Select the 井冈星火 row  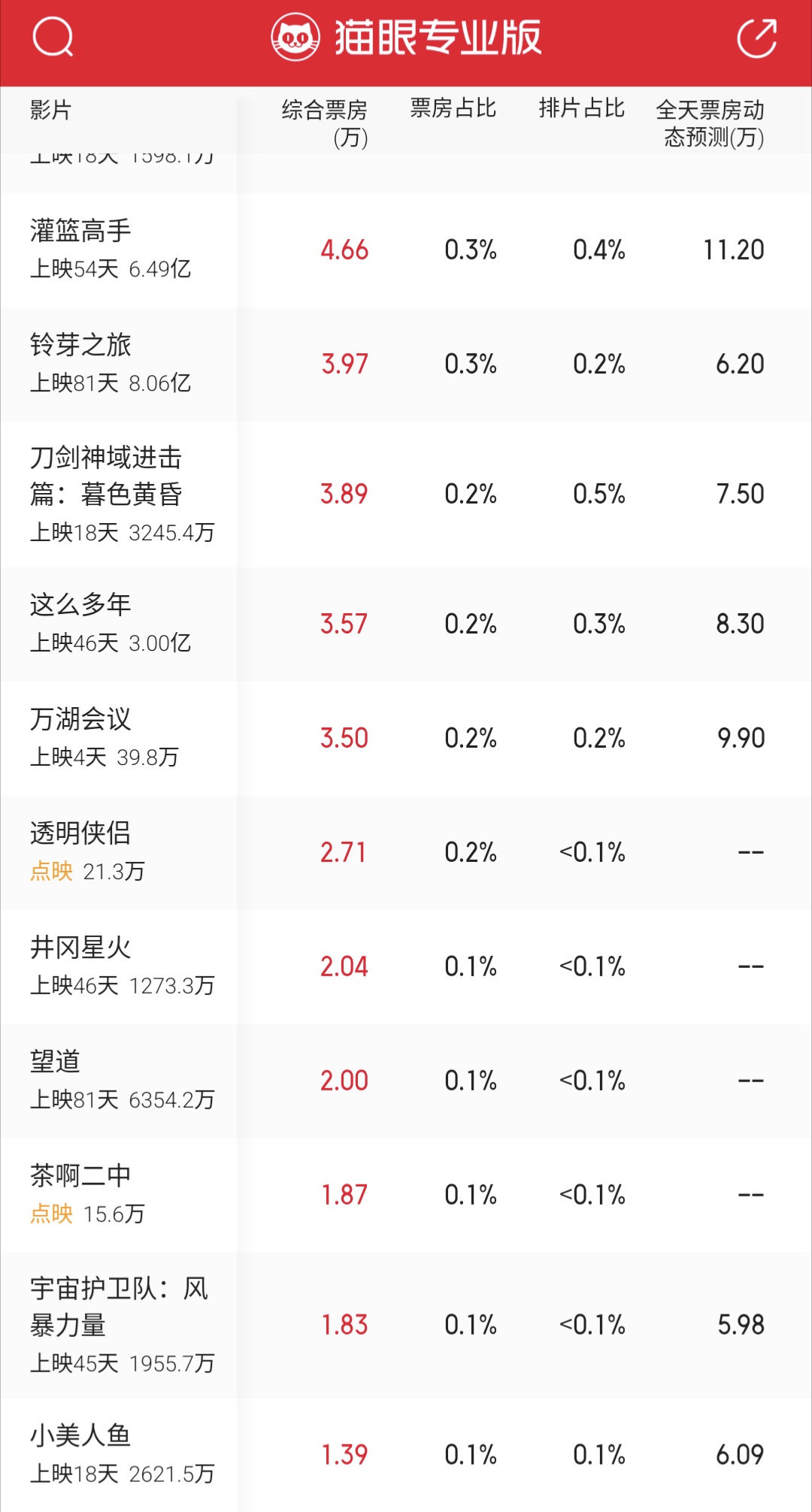[x=406, y=967]
